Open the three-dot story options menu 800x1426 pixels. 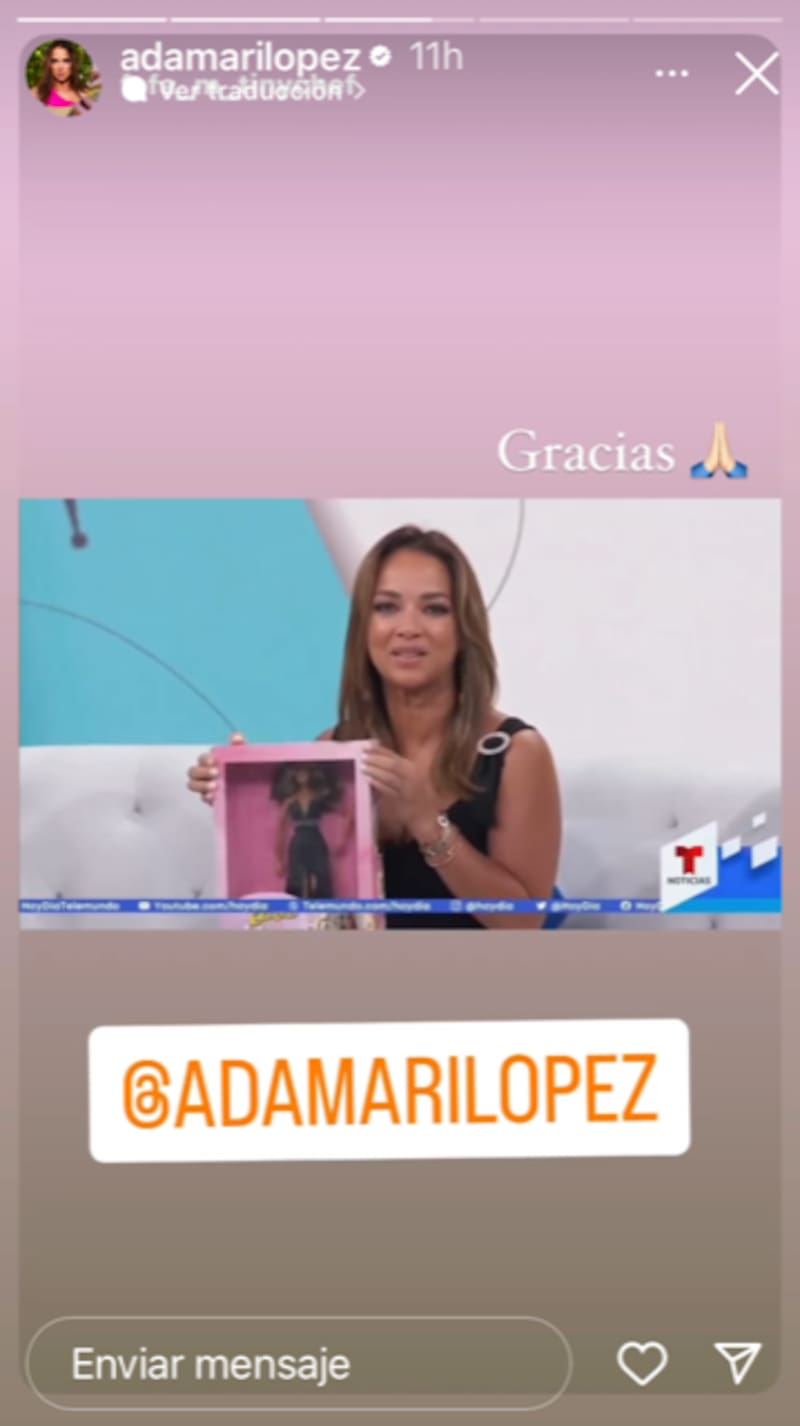(671, 74)
